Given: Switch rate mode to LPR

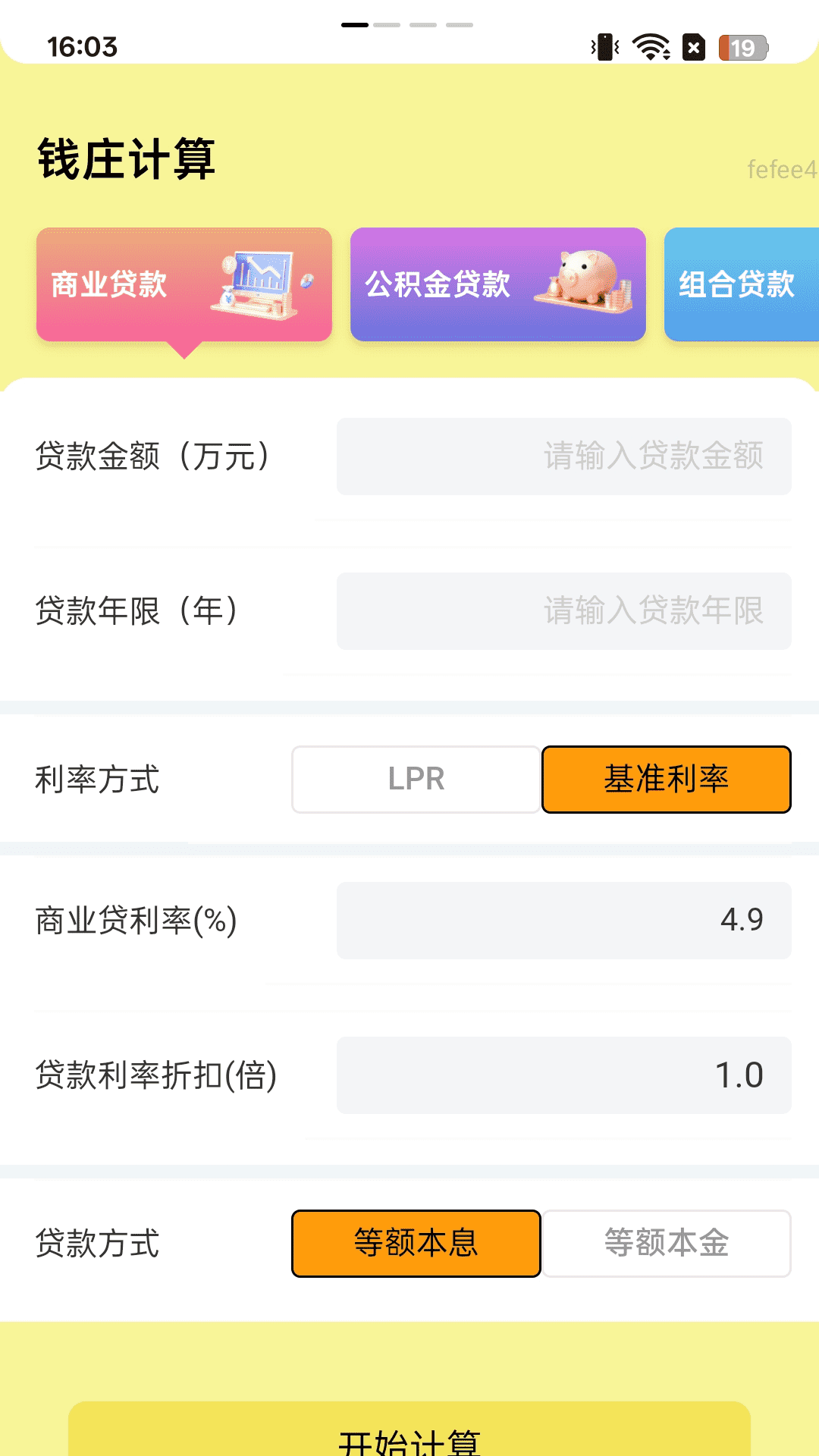Looking at the screenshot, I should click(416, 779).
